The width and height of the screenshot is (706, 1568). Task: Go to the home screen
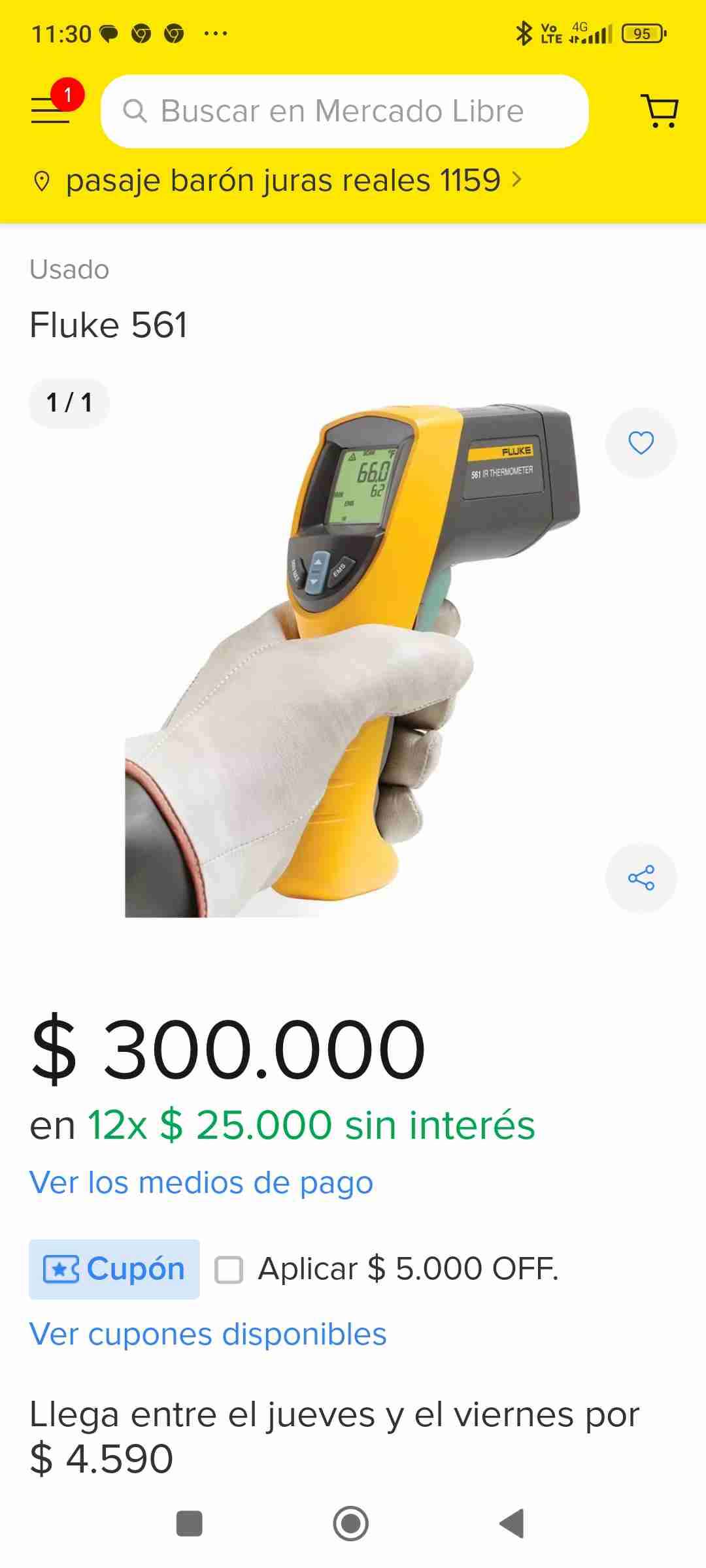click(351, 1524)
